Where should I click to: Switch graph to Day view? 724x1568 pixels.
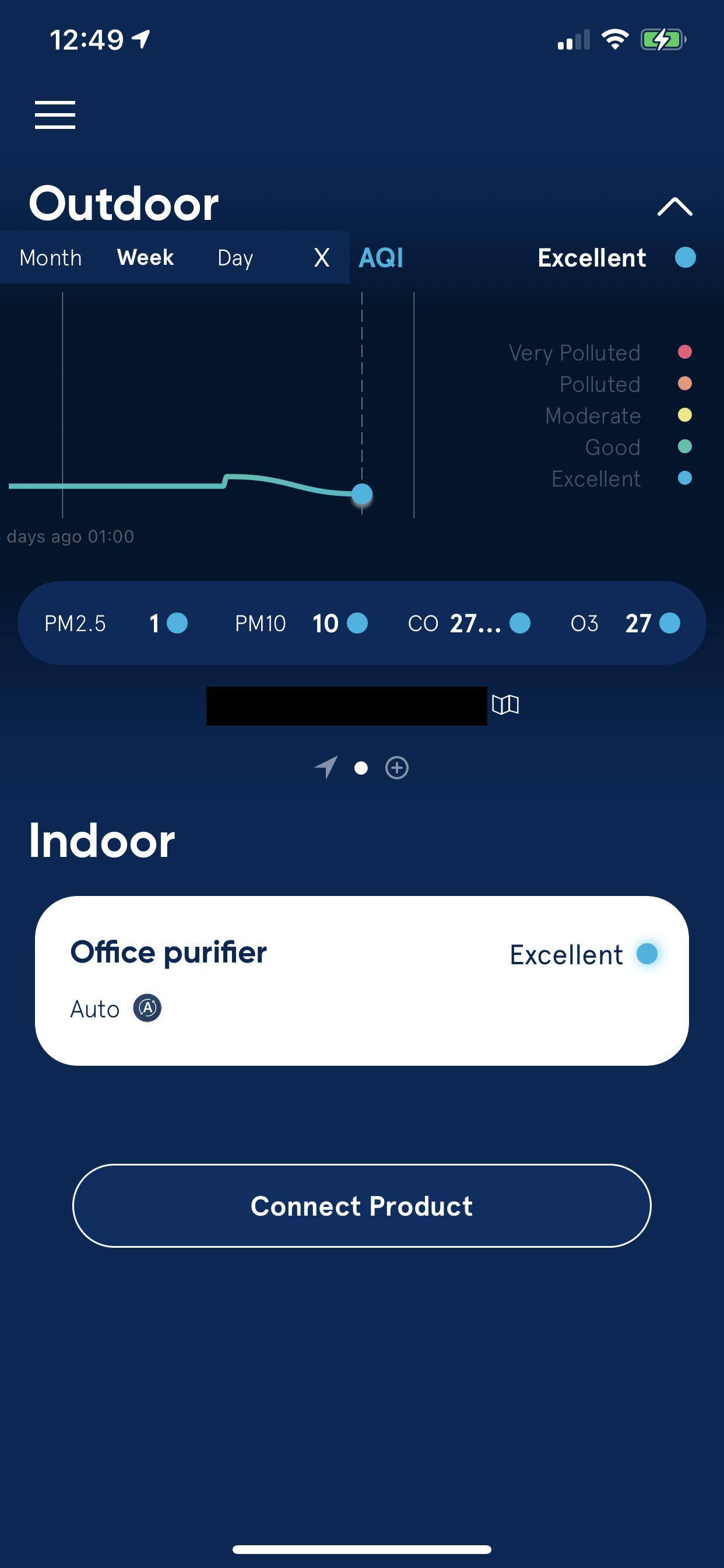[235, 258]
